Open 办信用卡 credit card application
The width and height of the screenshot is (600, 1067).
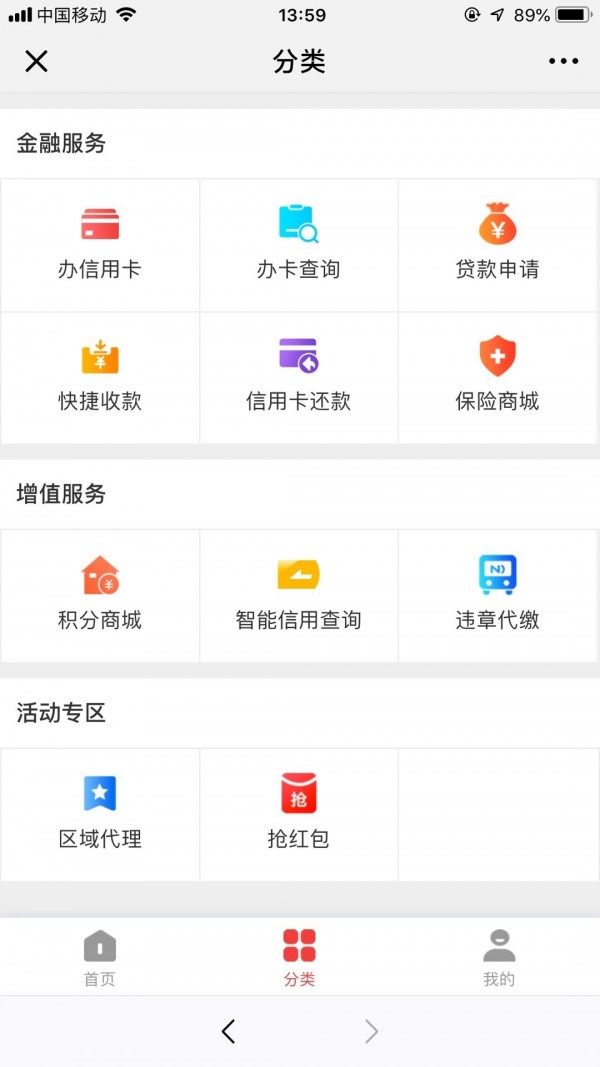(x=100, y=244)
